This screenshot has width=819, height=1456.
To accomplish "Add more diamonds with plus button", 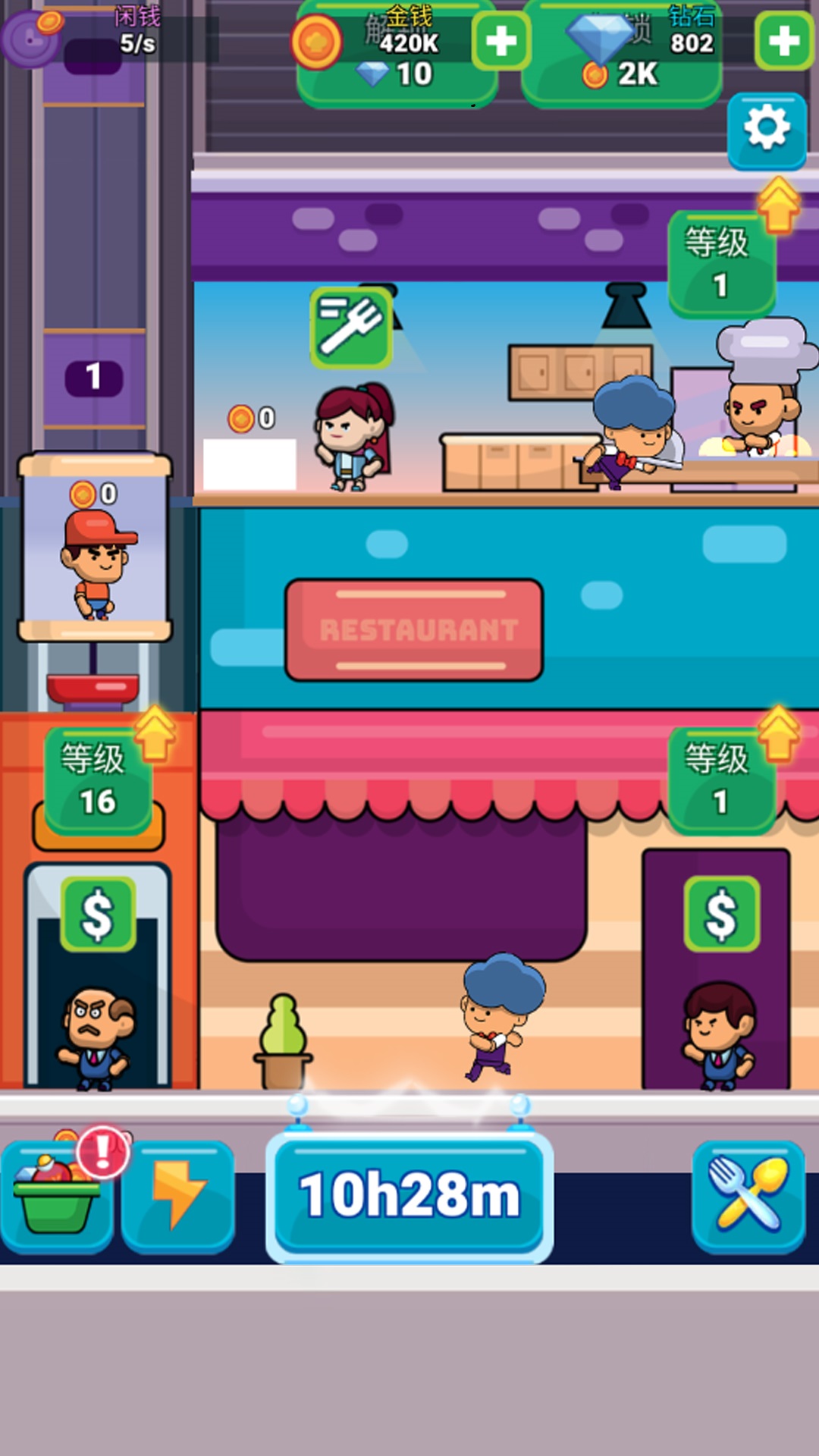I will pos(784,41).
